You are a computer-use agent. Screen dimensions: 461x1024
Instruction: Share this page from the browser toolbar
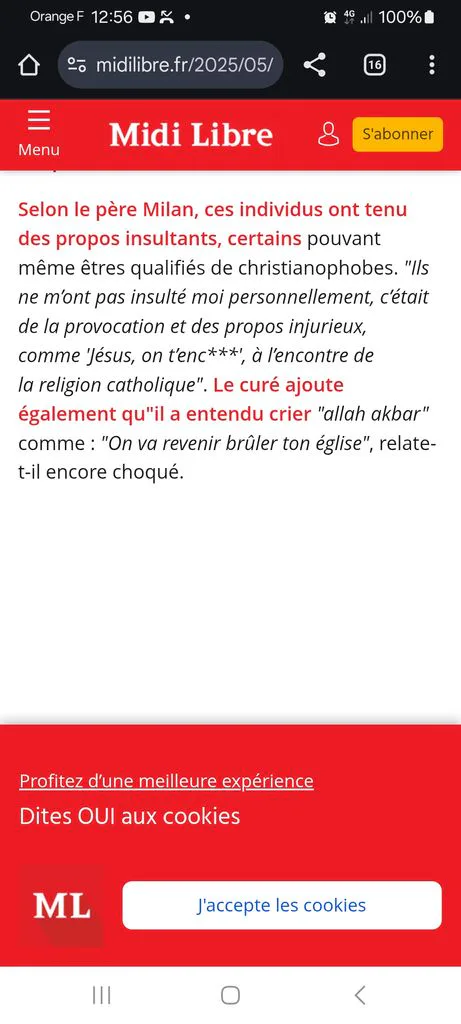tap(315, 65)
